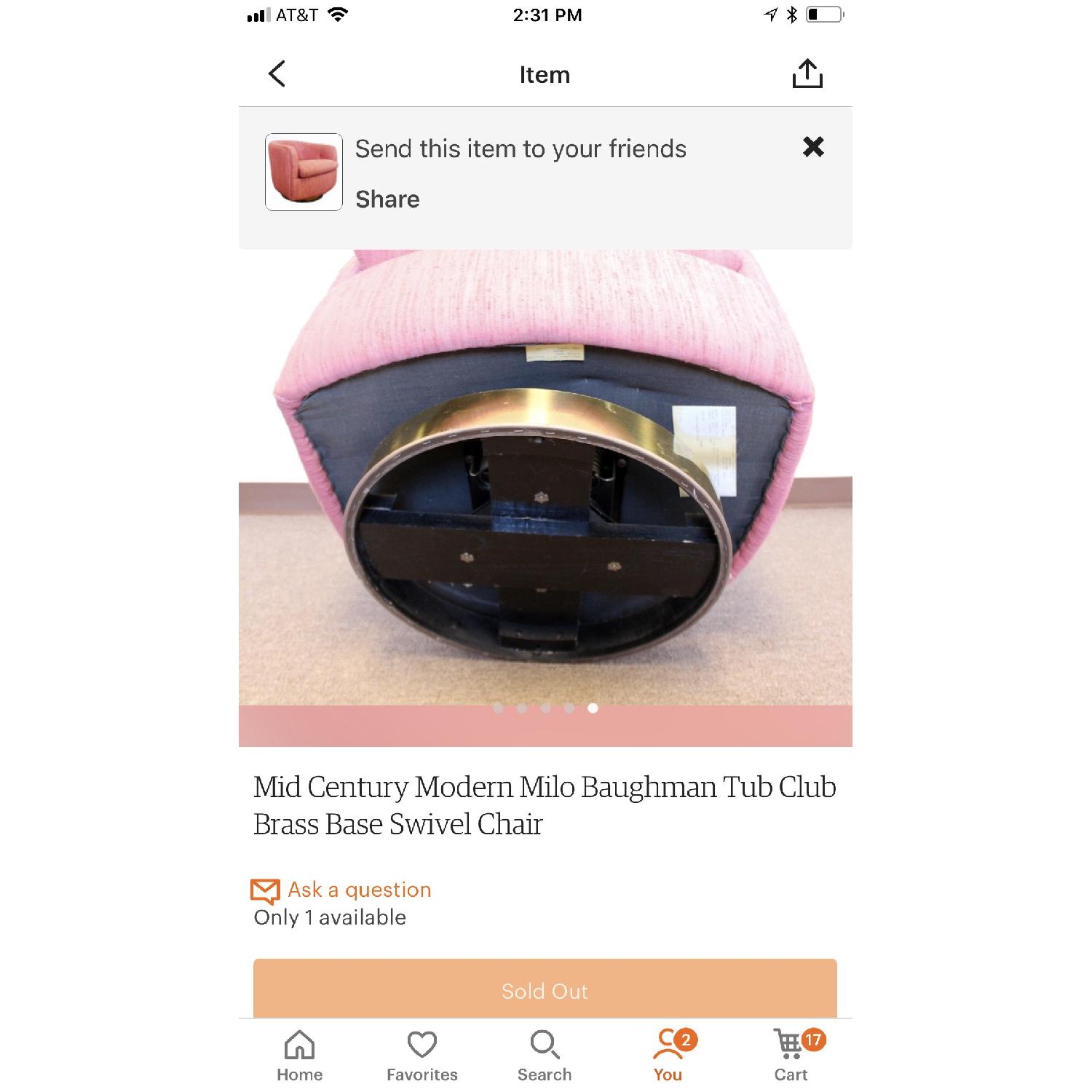Screen dimensions: 1092x1092
Task: Open the Favorites tab
Action: coord(422,1056)
